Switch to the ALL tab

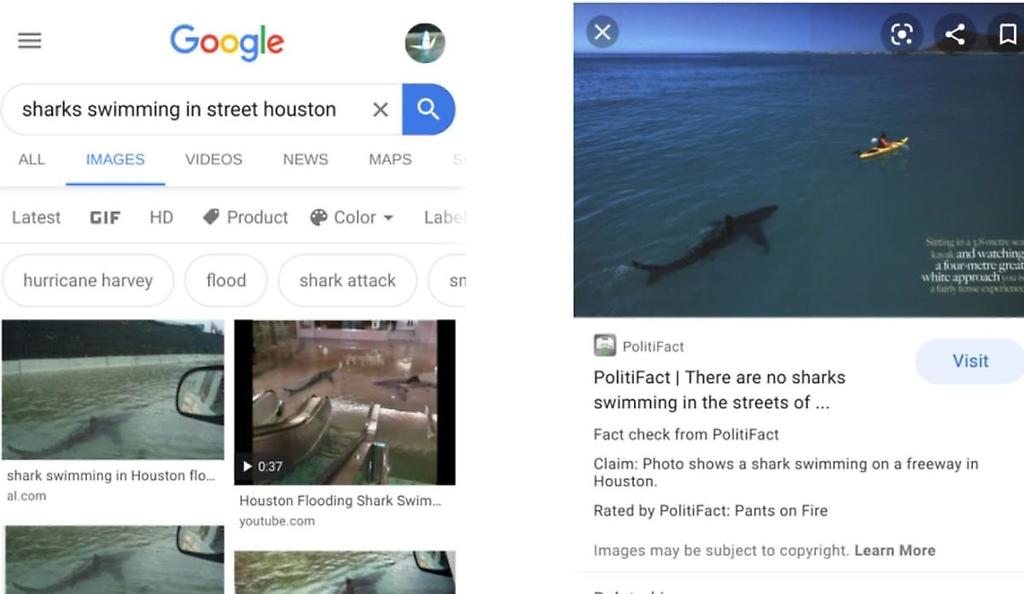[32, 159]
